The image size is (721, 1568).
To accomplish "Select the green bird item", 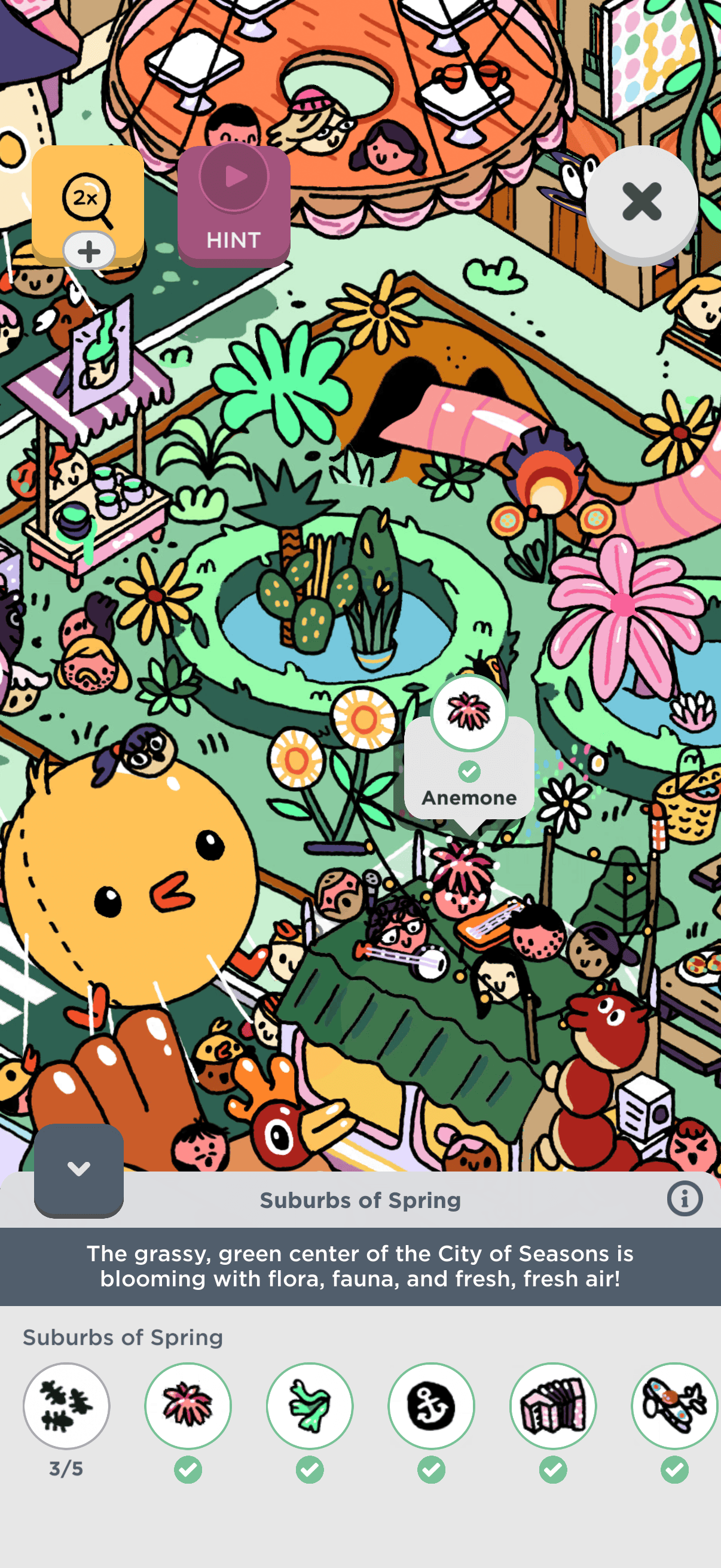I will tap(310, 1405).
